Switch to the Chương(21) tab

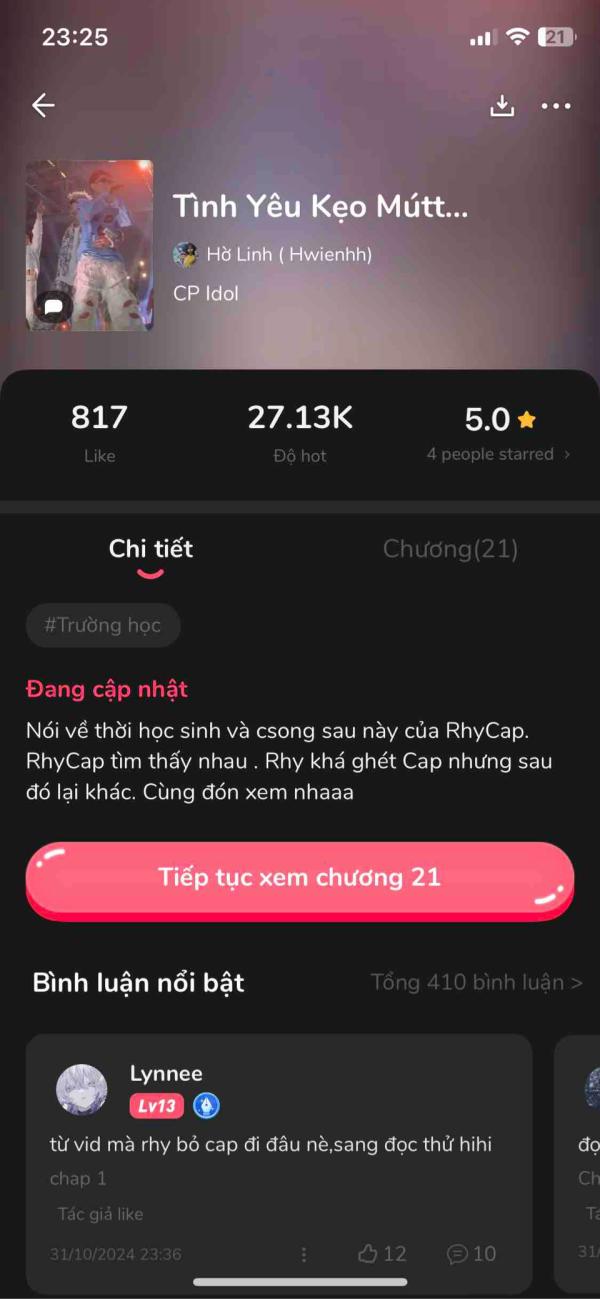[x=450, y=549]
